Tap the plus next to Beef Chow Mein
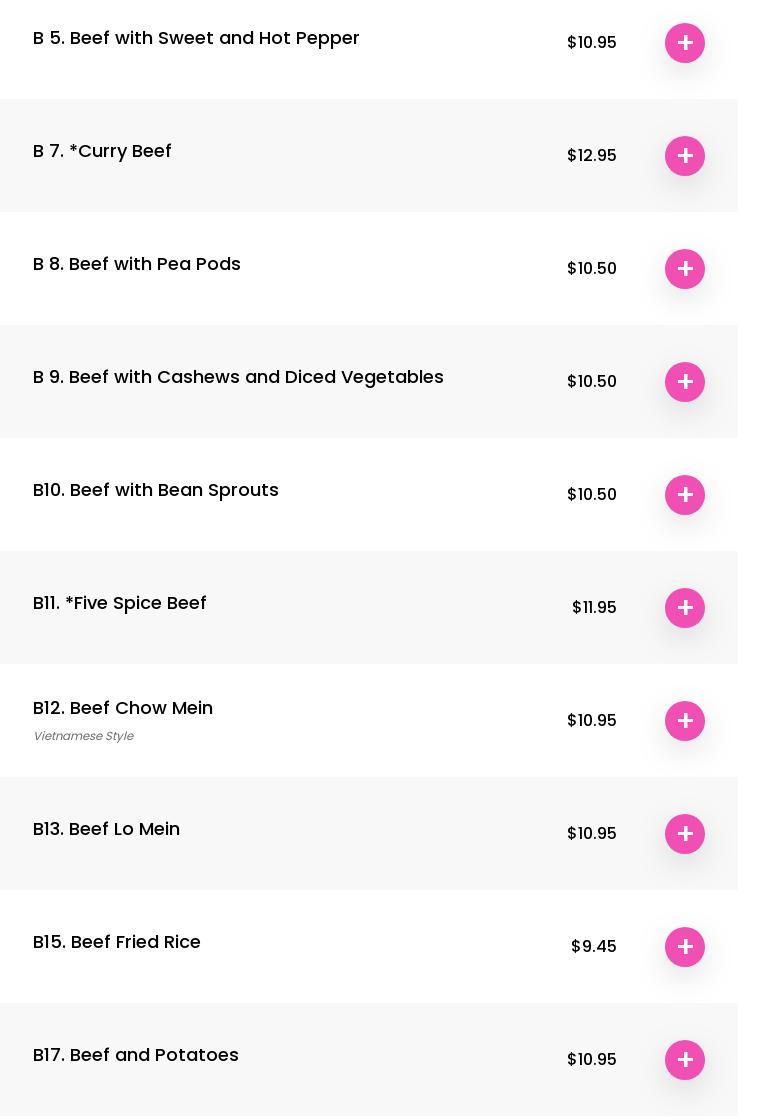770x1120 pixels. tap(685, 721)
